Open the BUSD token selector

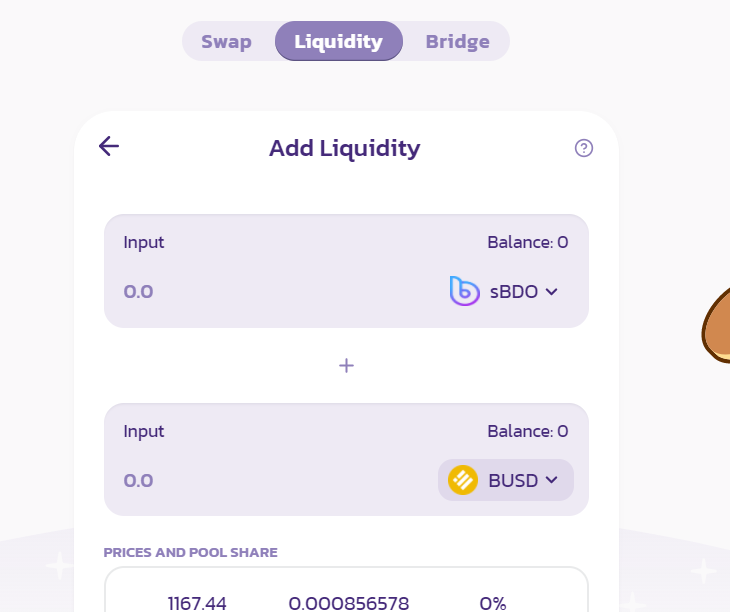[x=506, y=480]
